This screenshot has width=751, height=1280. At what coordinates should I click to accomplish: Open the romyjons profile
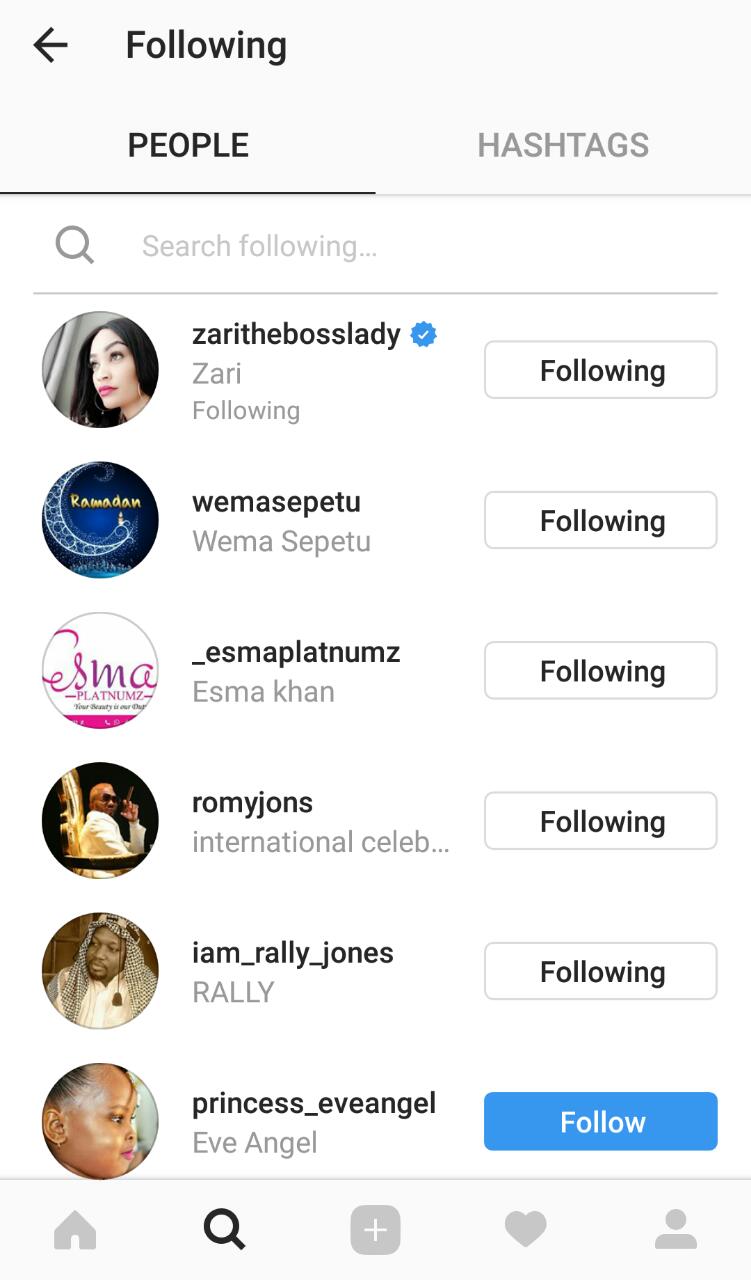pos(252,803)
